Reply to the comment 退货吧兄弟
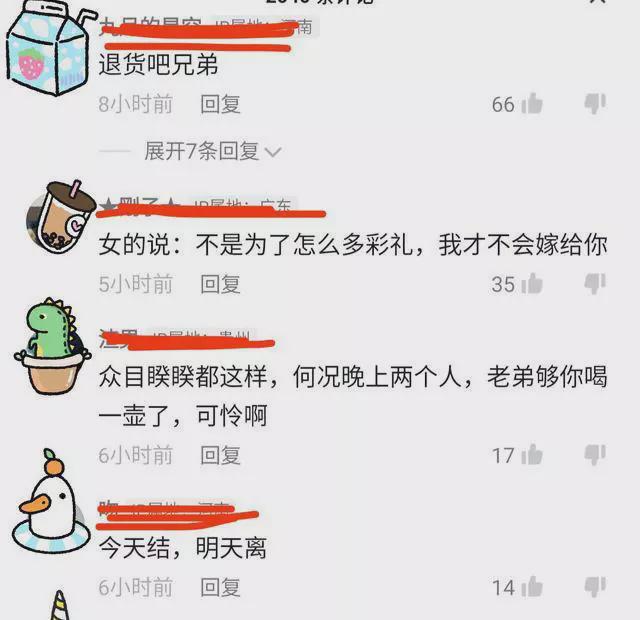Image resolution: width=640 pixels, height=620 pixels. click(x=220, y=104)
